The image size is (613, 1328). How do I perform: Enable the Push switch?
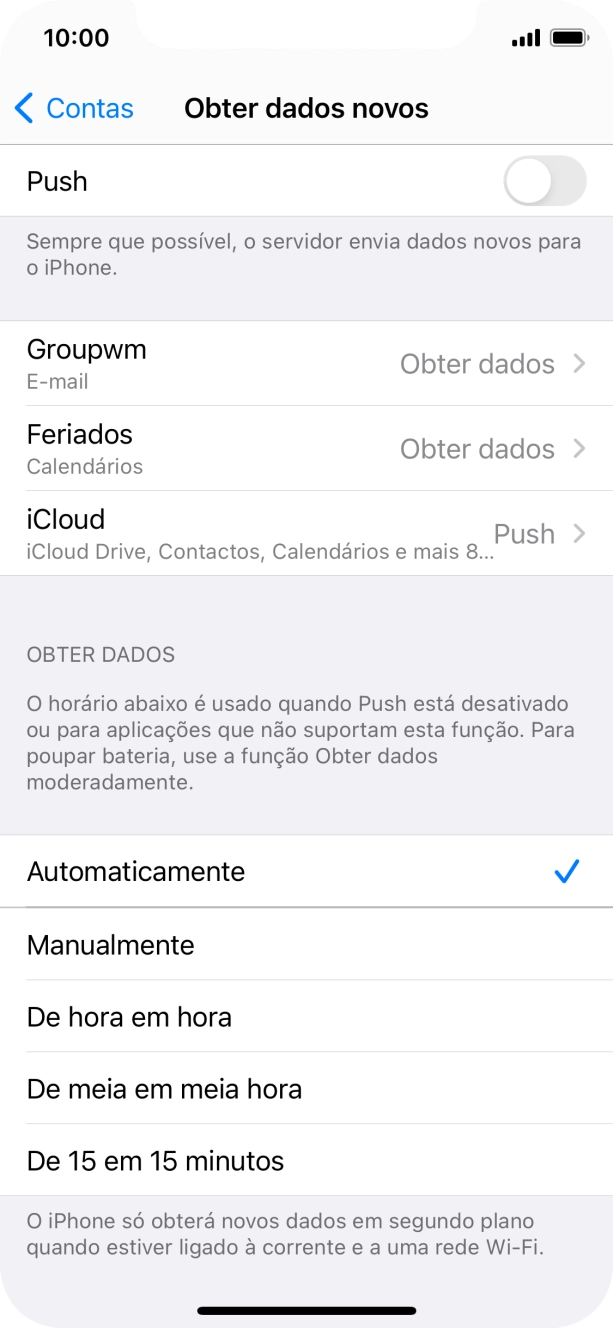(x=545, y=181)
